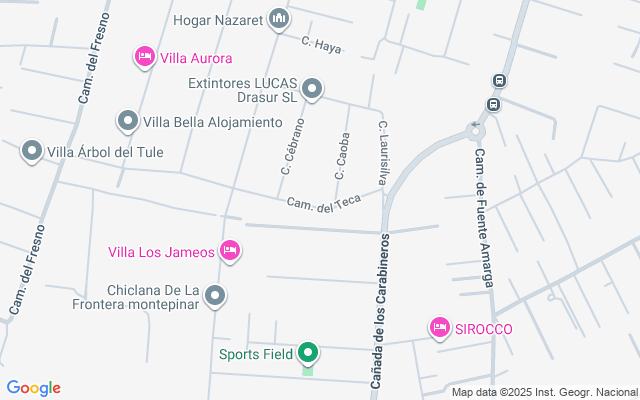The image size is (640, 400).
Task: Open Villa Bella Alojamiento marker
Action: point(127,122)
